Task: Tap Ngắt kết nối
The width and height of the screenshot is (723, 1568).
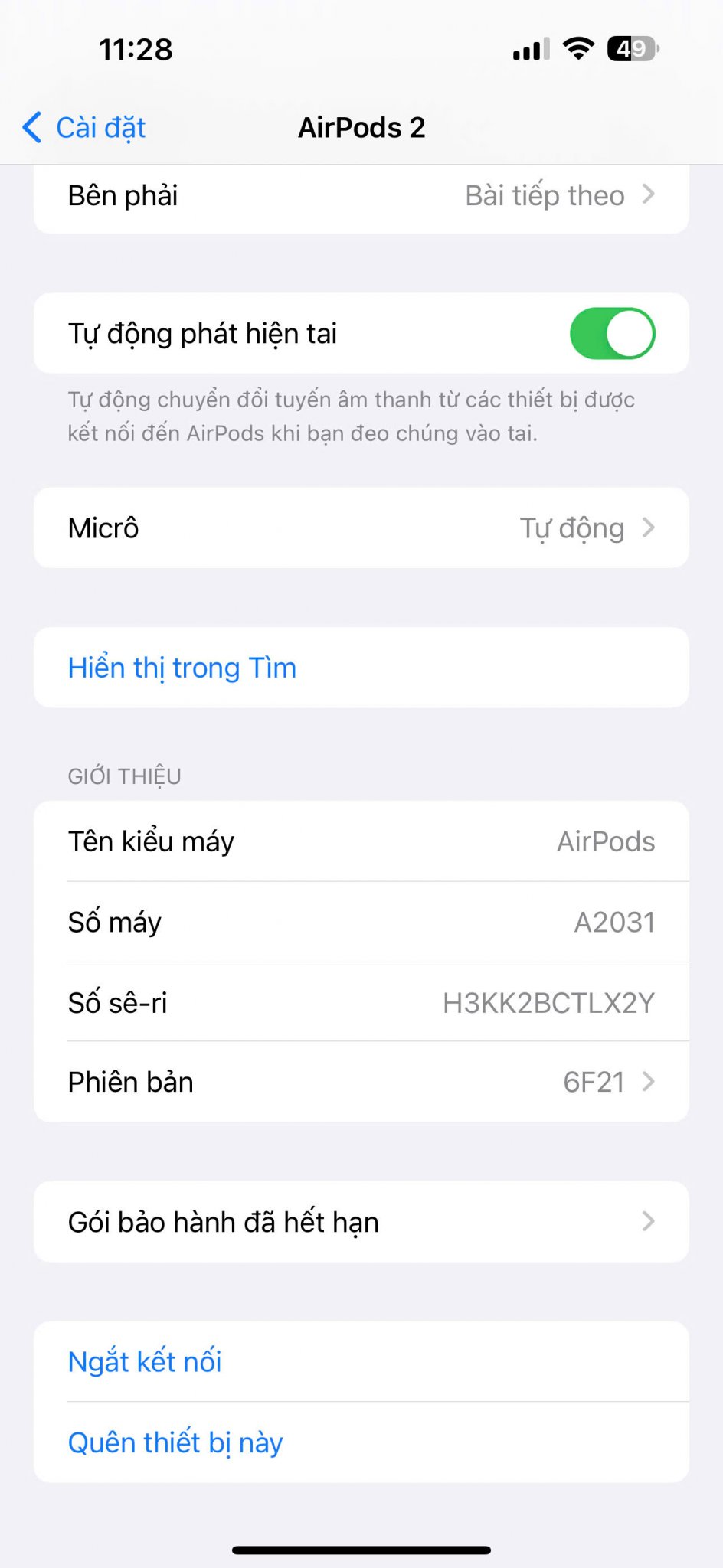Action: point(146,1361)
